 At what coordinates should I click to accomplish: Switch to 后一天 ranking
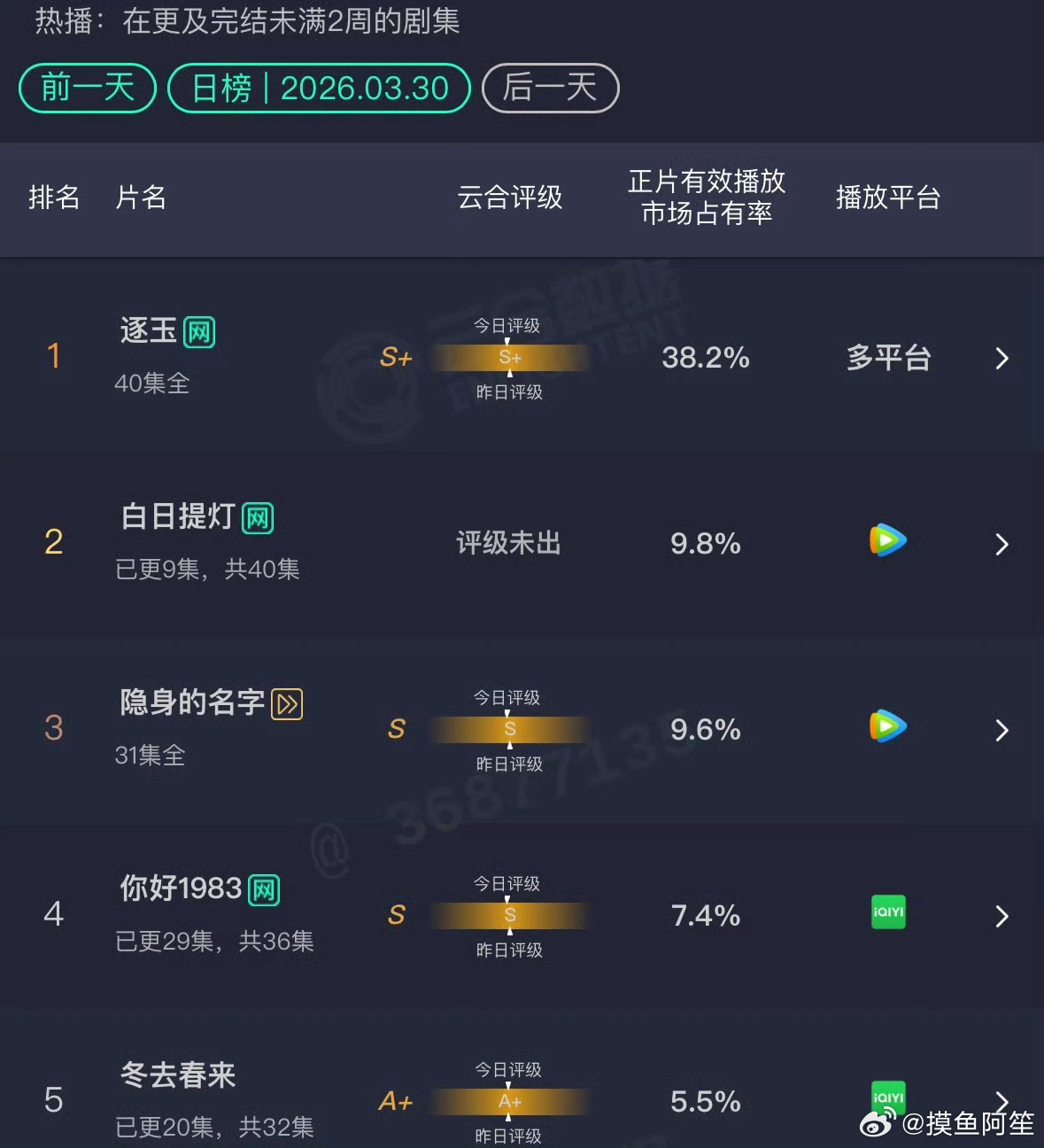[550, 88]
